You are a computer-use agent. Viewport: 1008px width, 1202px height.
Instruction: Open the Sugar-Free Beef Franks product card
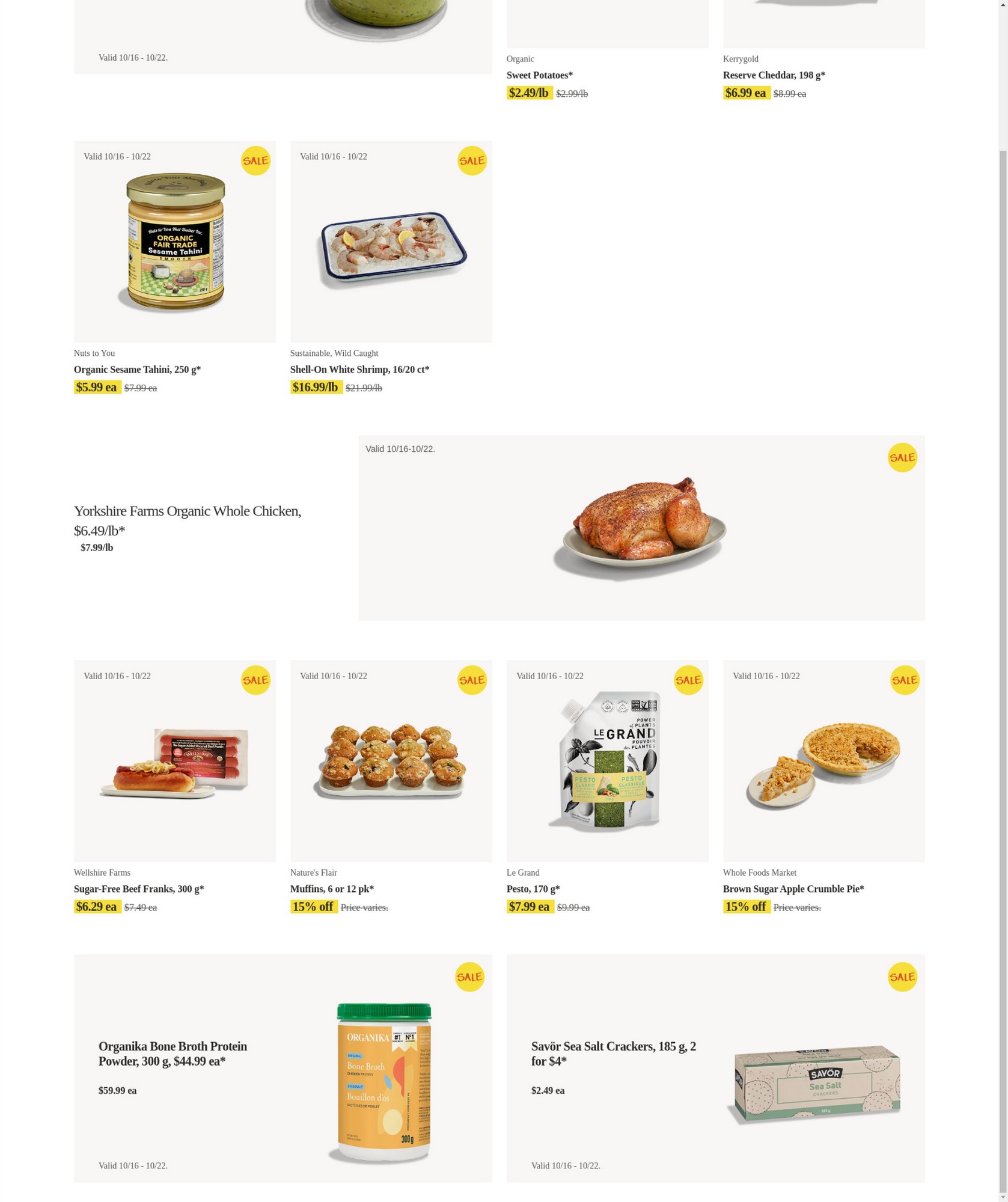click(x=174, y=761)
